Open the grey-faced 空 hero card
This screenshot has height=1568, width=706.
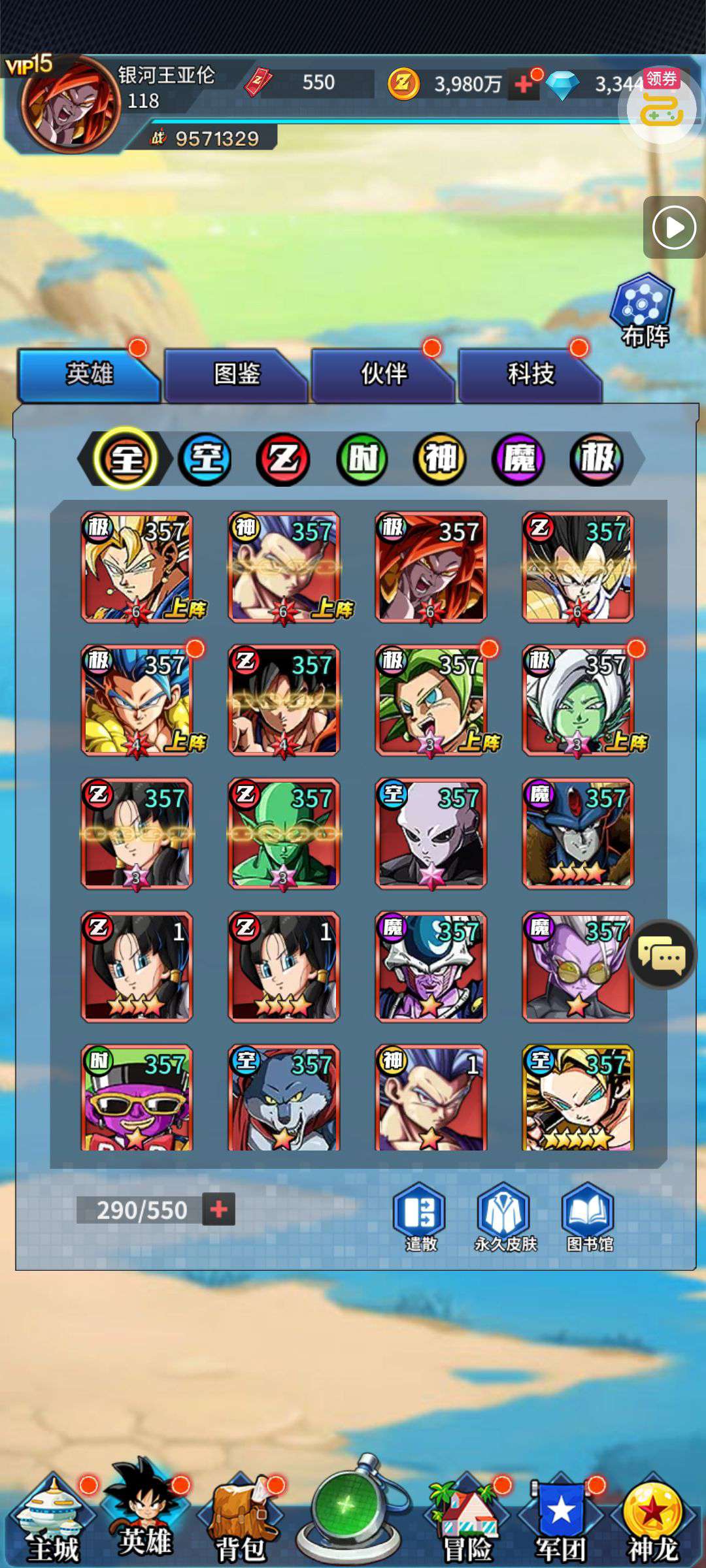pos(431,833)
